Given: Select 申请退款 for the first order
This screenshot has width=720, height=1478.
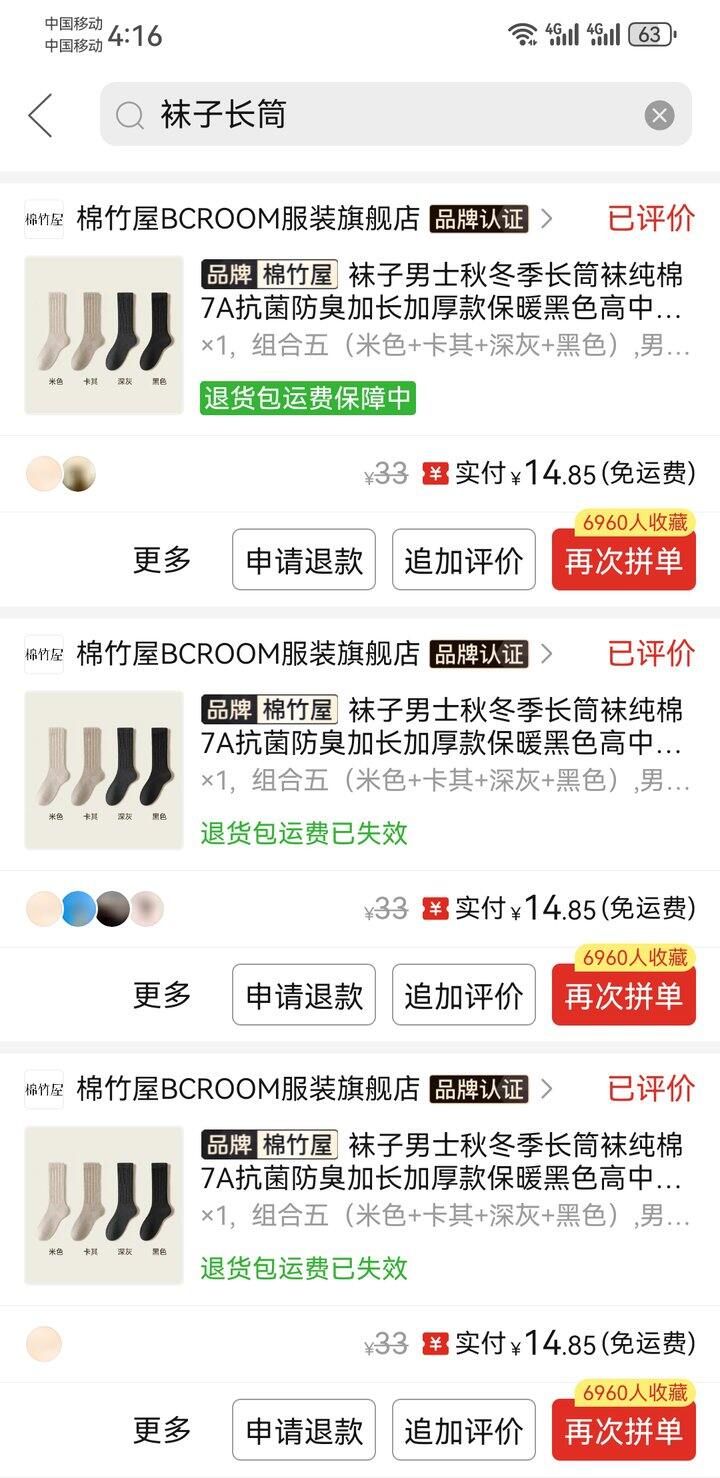Looking at the screenshot, I should click(304, 560).
